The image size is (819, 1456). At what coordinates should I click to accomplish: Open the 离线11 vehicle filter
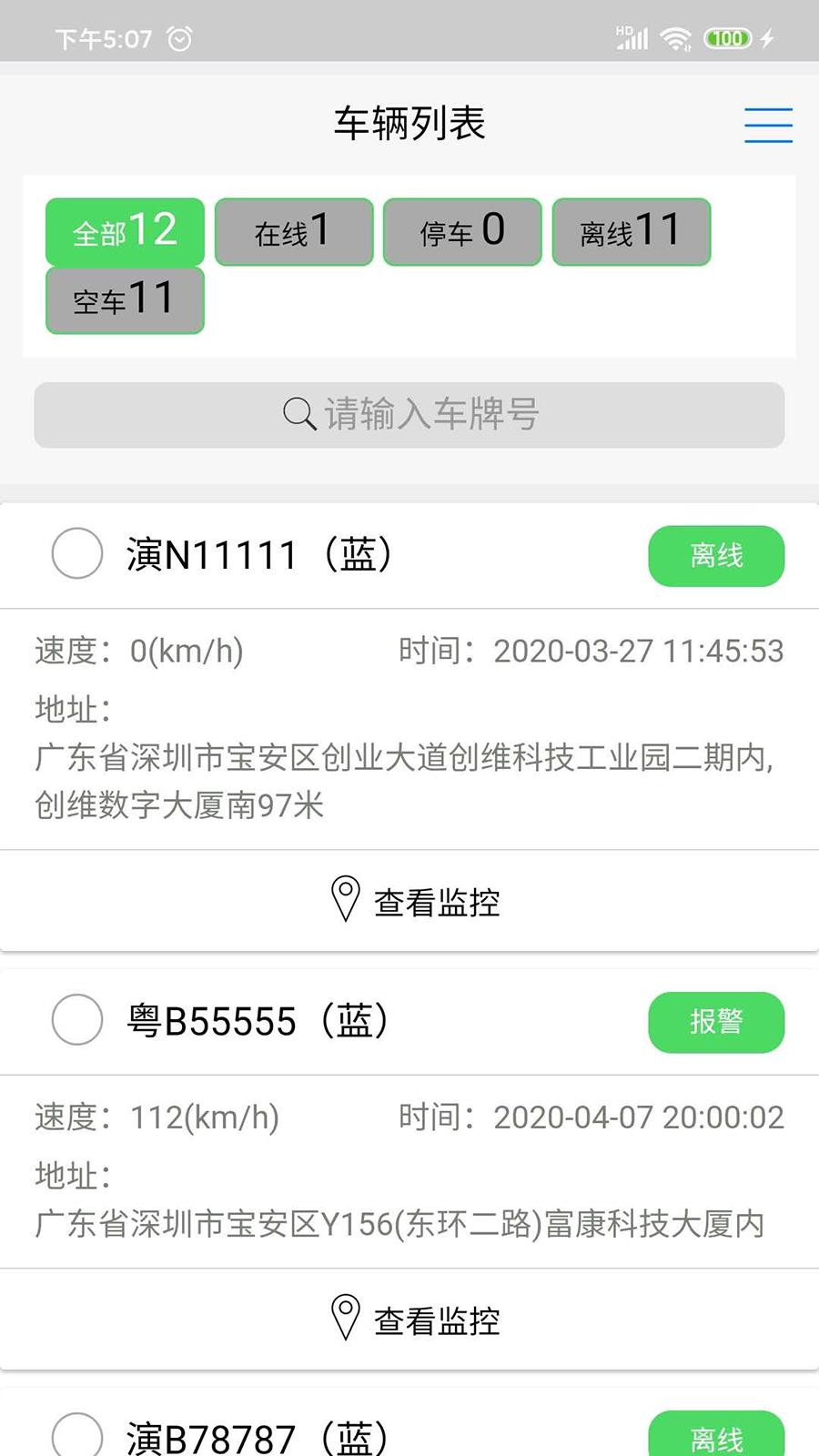pyautogui.click(x=630, y=231)
